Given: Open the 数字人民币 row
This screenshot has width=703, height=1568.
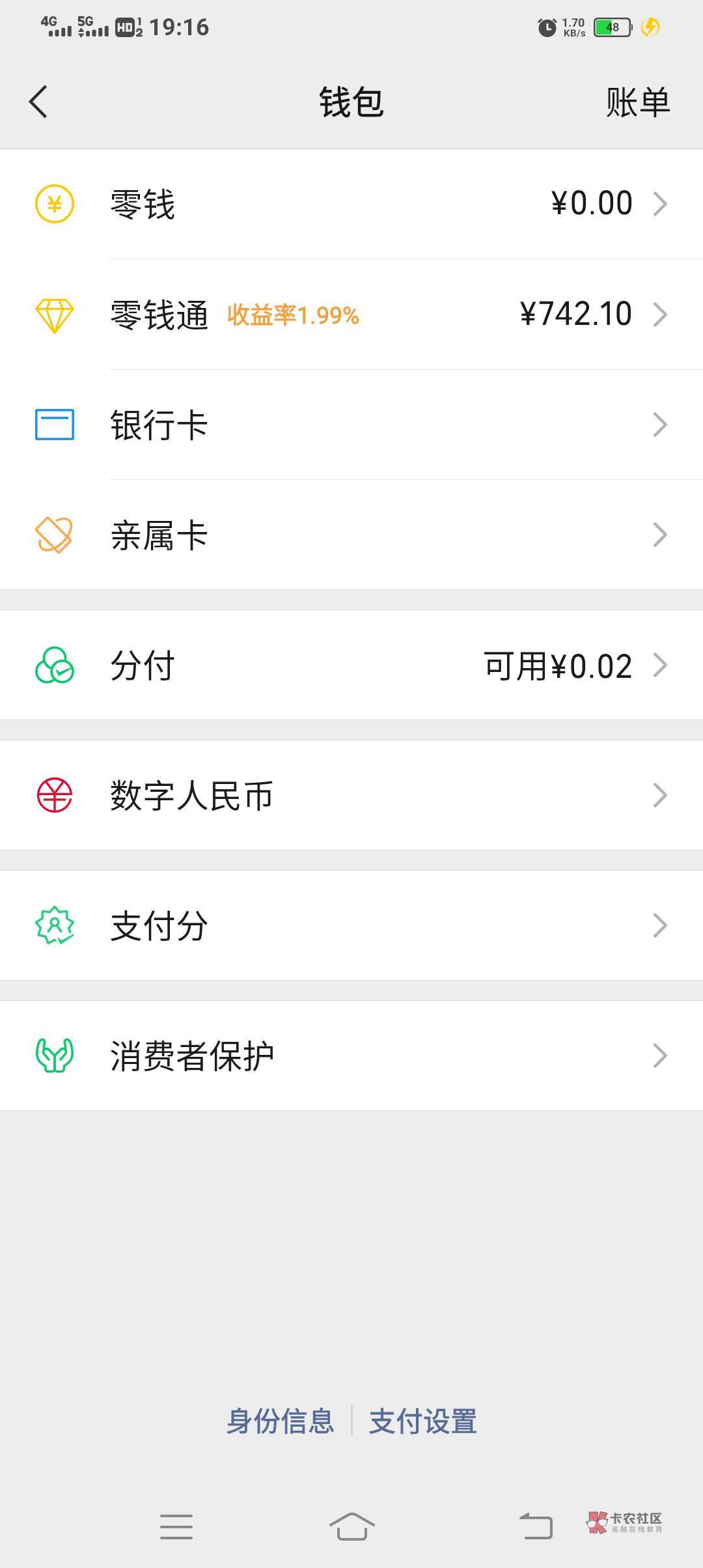Looking at the screenshot, I should pos(351,795).
